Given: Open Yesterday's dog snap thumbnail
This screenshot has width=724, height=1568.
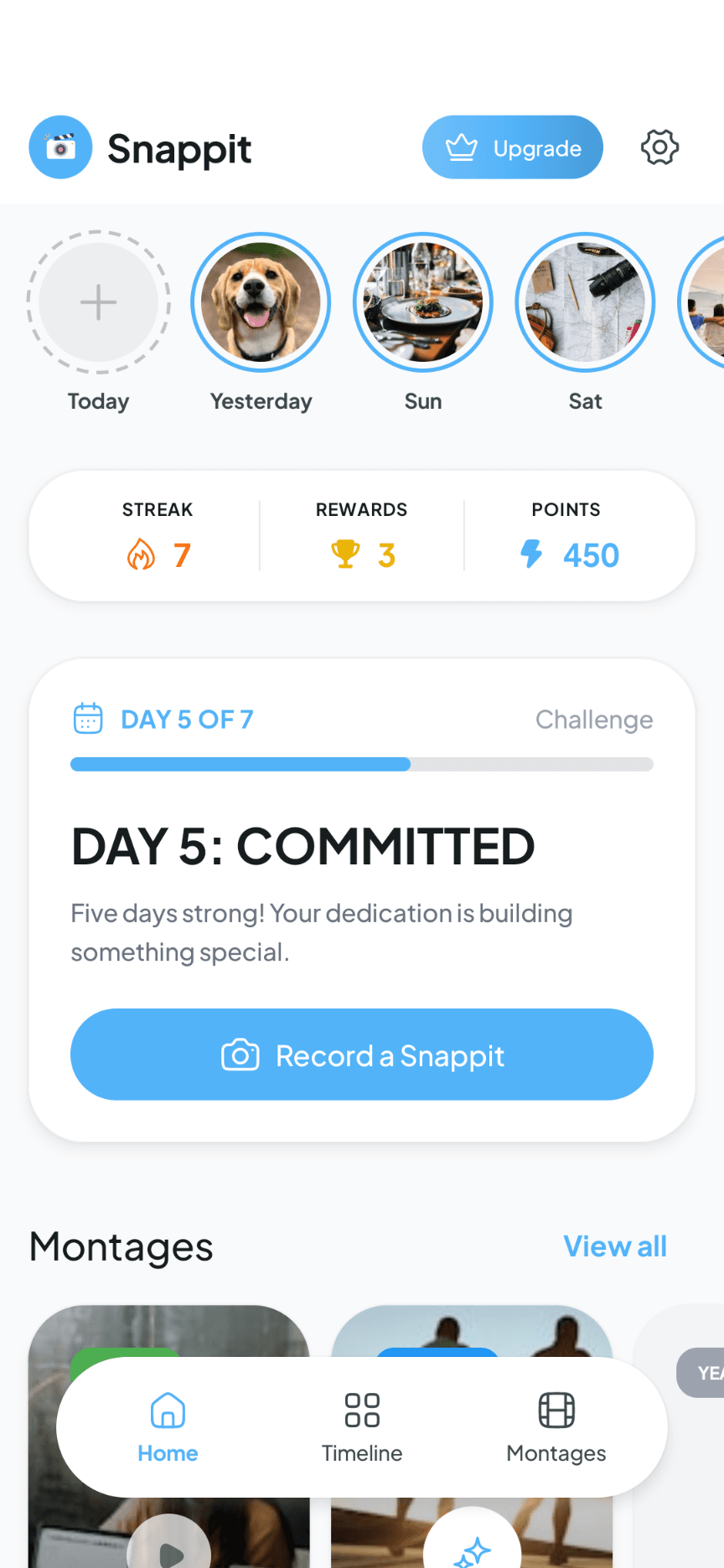Looking at the screenshot, I should [261, 302].
